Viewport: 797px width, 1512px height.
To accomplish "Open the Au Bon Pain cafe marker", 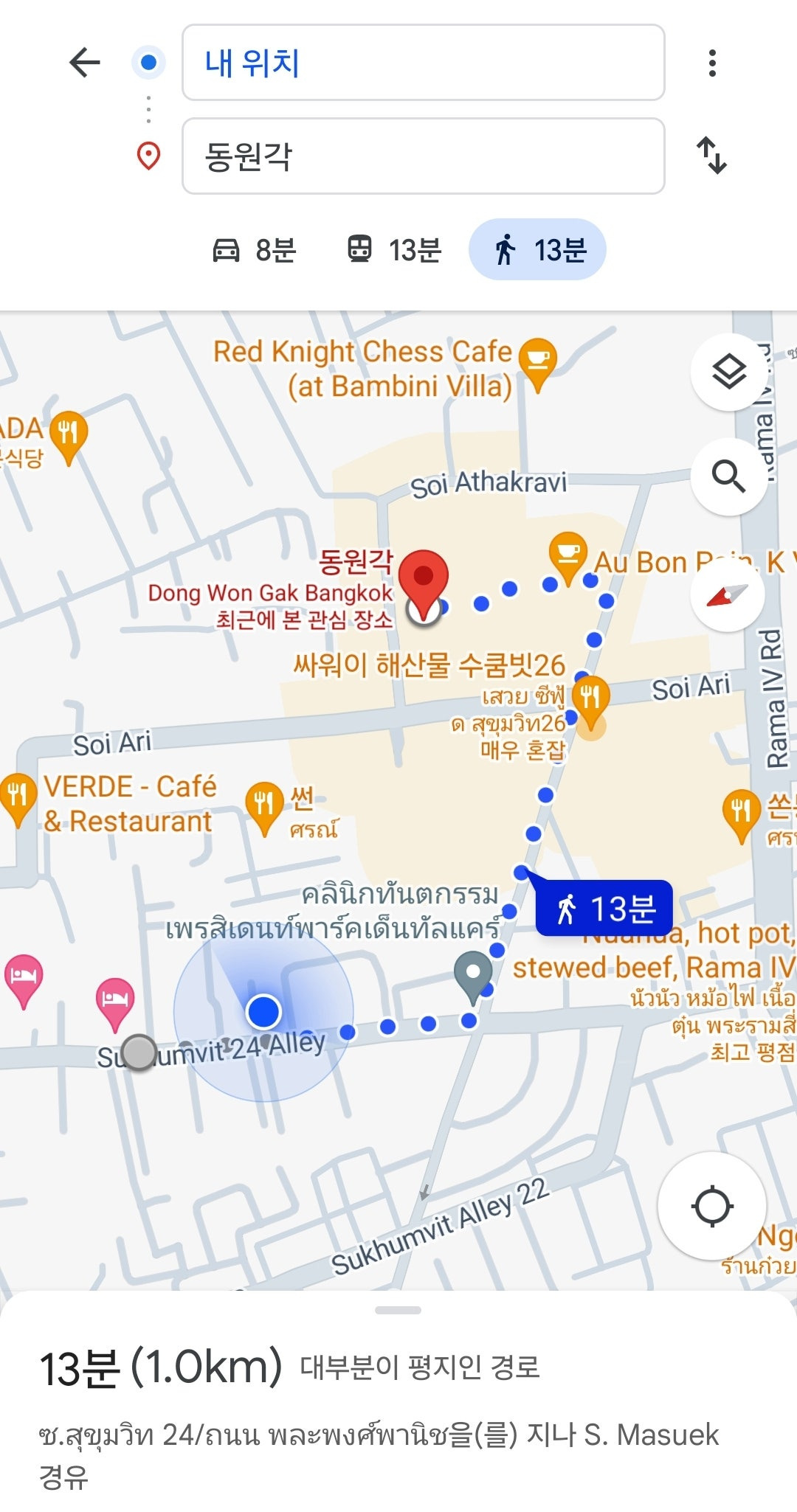I will tap(567, 555).
